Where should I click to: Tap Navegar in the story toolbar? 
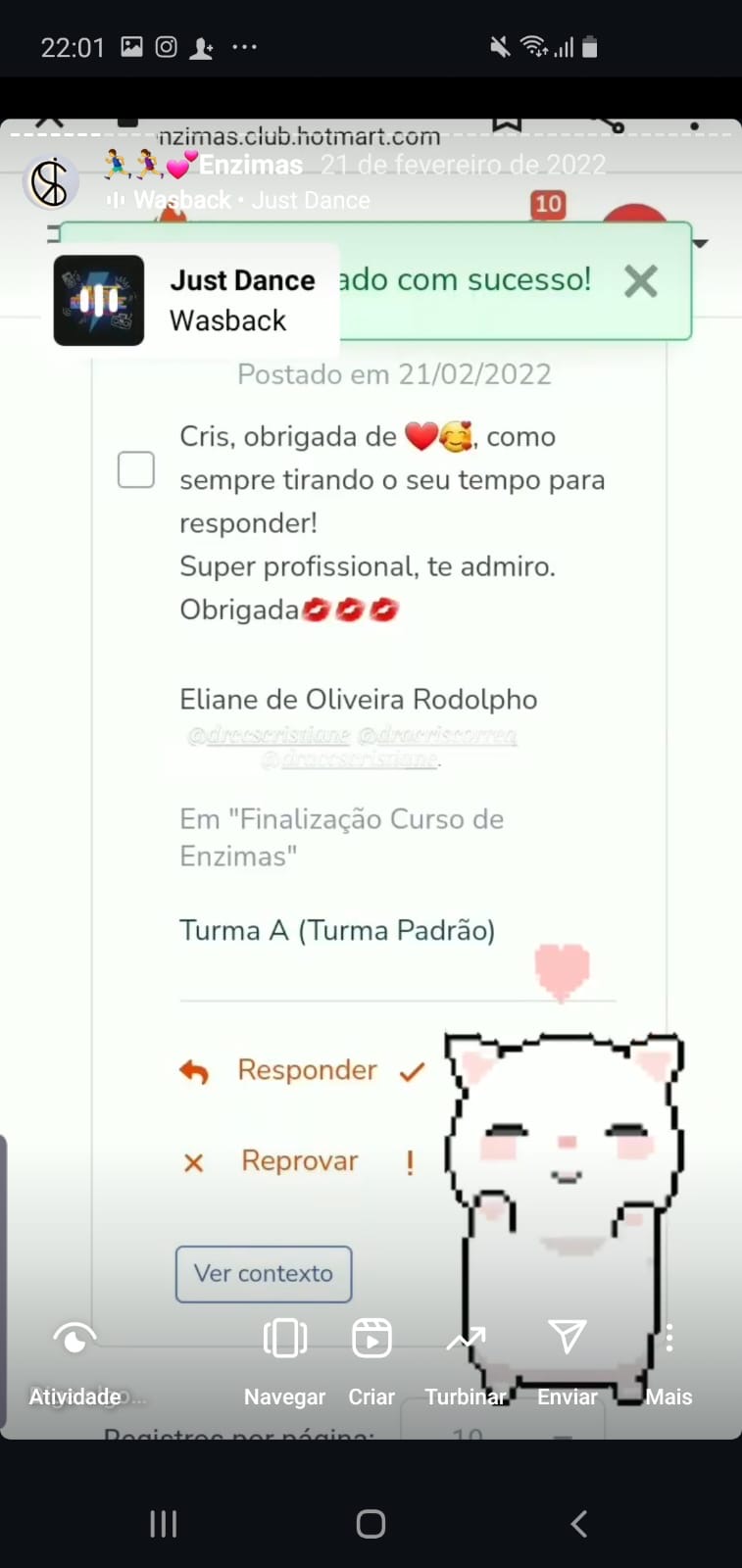(284, 1357)
